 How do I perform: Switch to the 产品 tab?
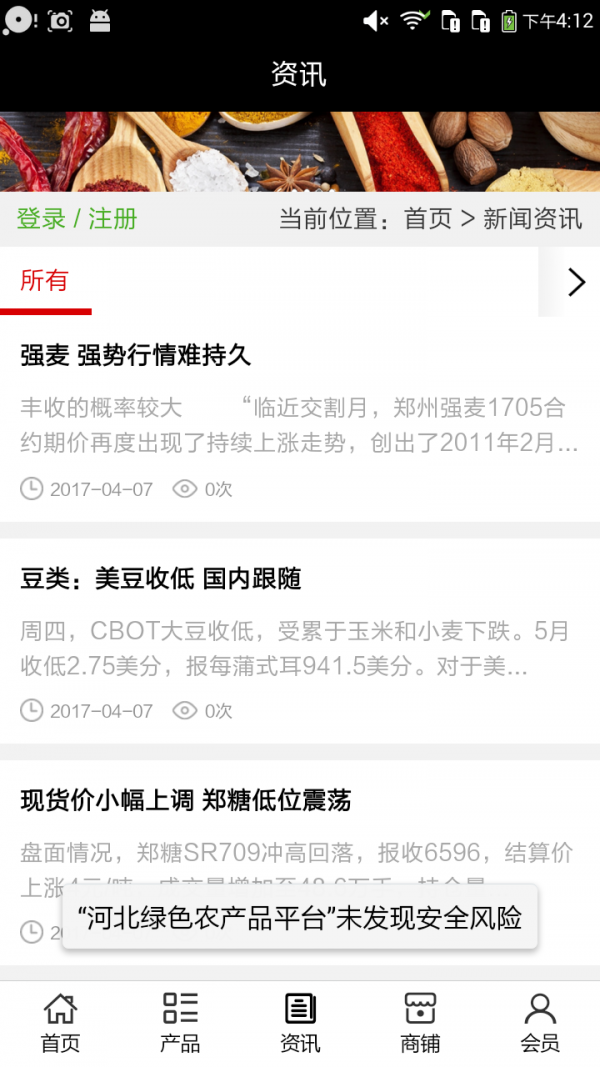point(180,1022)
